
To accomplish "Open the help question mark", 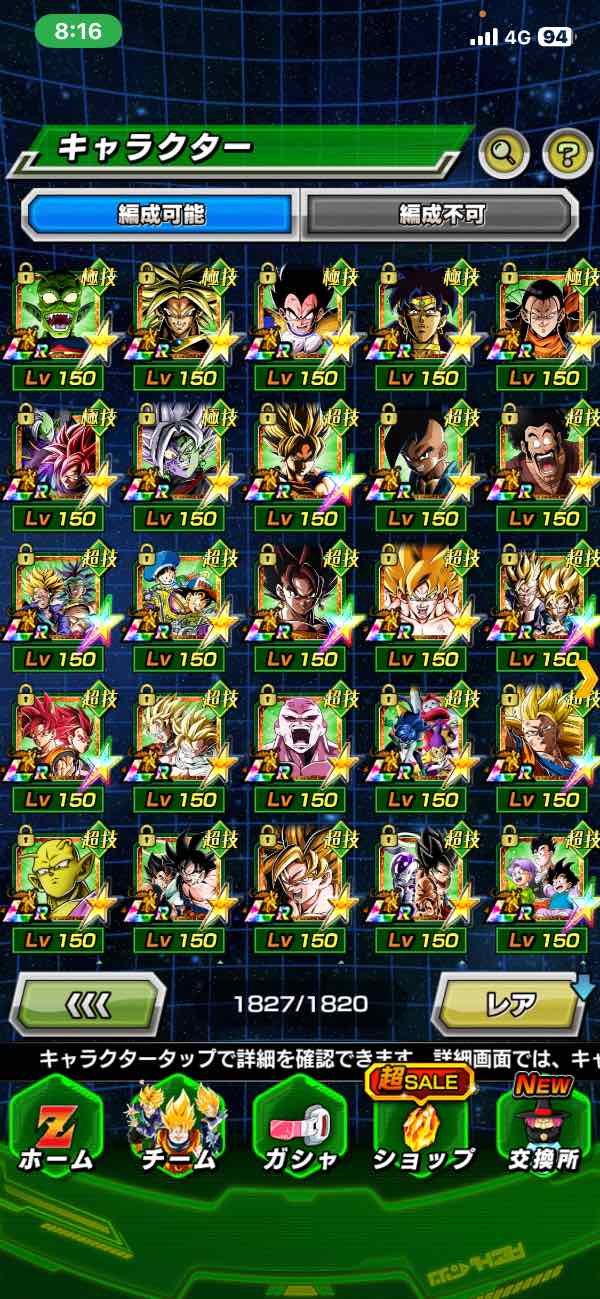I will [567, 154].
